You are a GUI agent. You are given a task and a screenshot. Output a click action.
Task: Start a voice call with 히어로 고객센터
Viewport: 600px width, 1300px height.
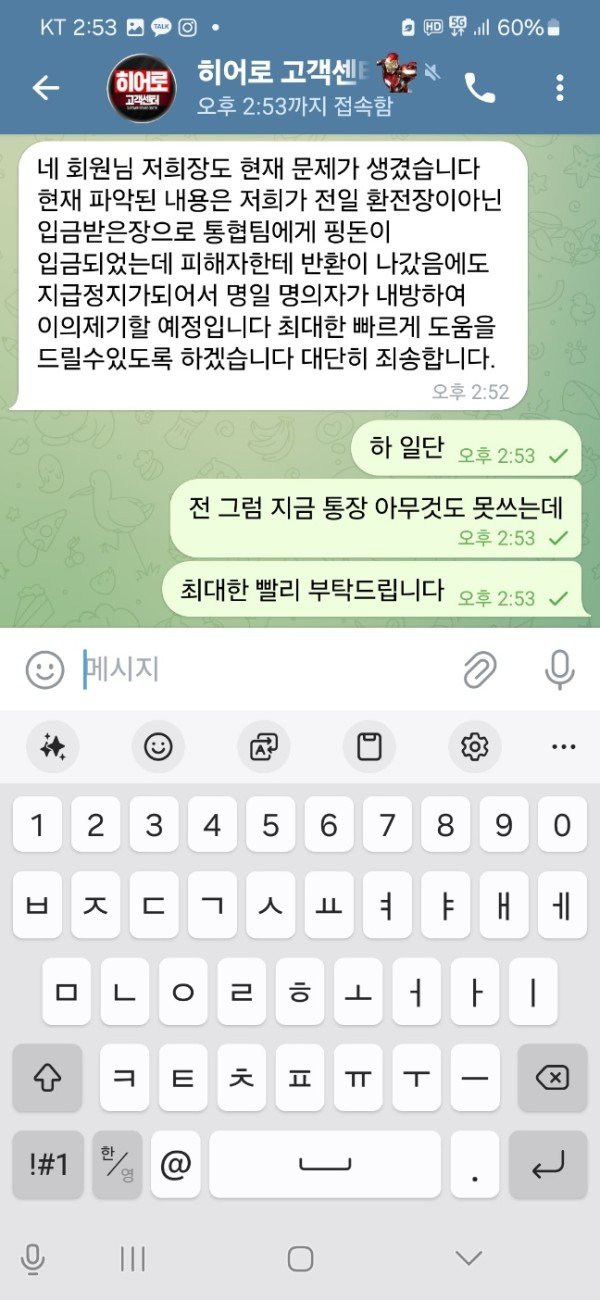pyautogui.click(x=480, y=88)
